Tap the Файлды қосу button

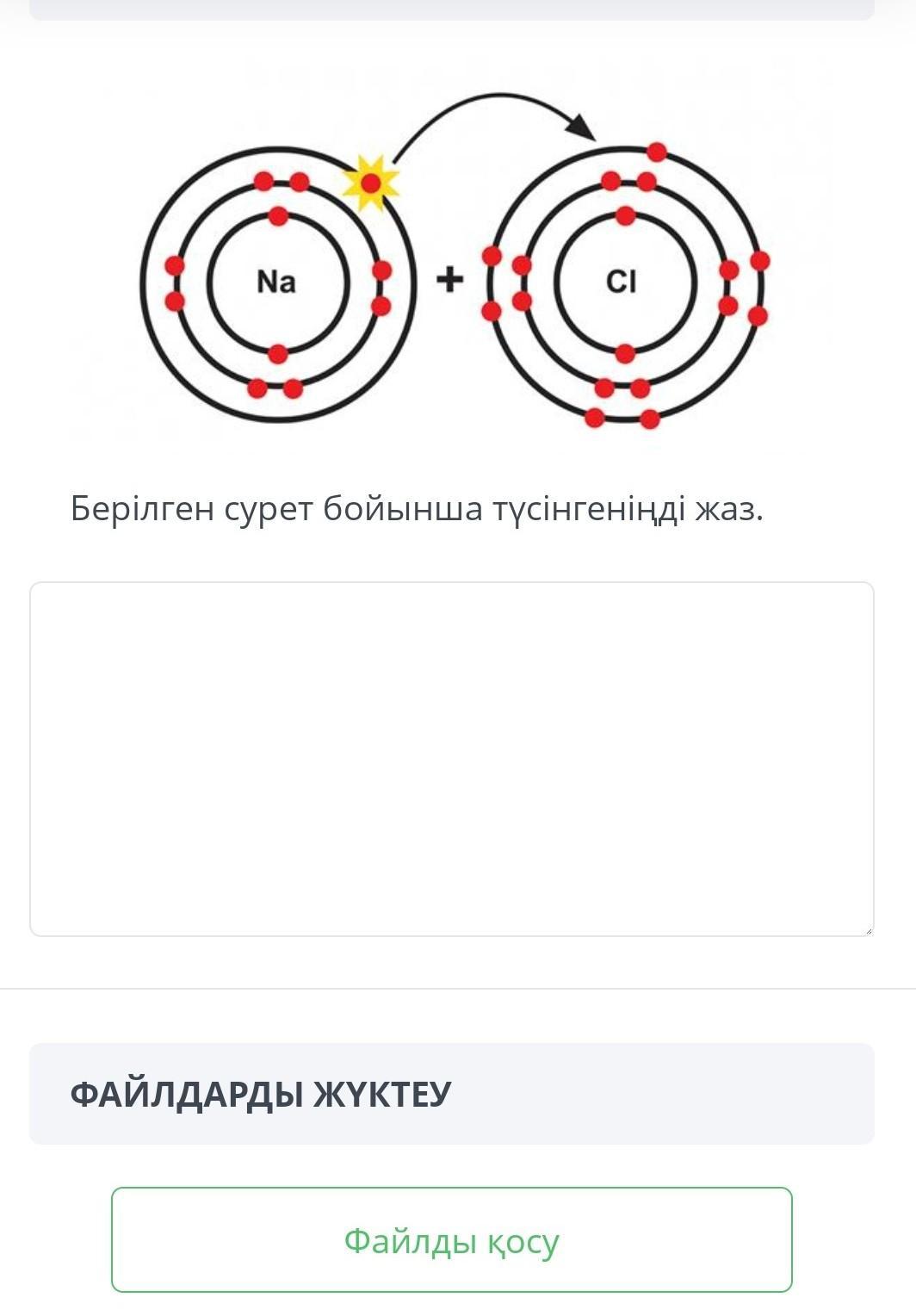pyautogui.click(x=452, y=1239)
